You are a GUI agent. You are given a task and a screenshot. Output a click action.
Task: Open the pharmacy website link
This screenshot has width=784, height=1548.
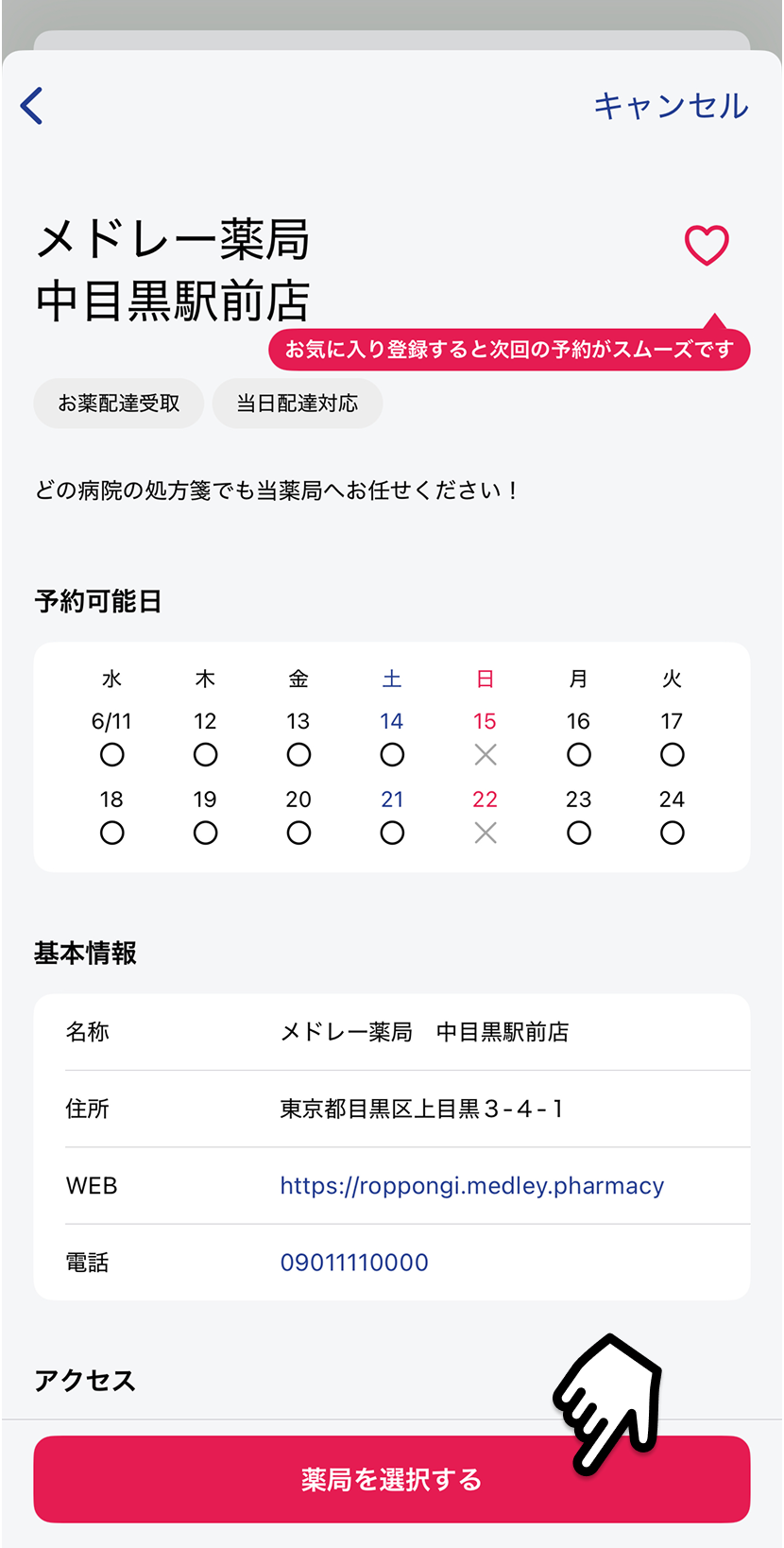(471, 1186)
